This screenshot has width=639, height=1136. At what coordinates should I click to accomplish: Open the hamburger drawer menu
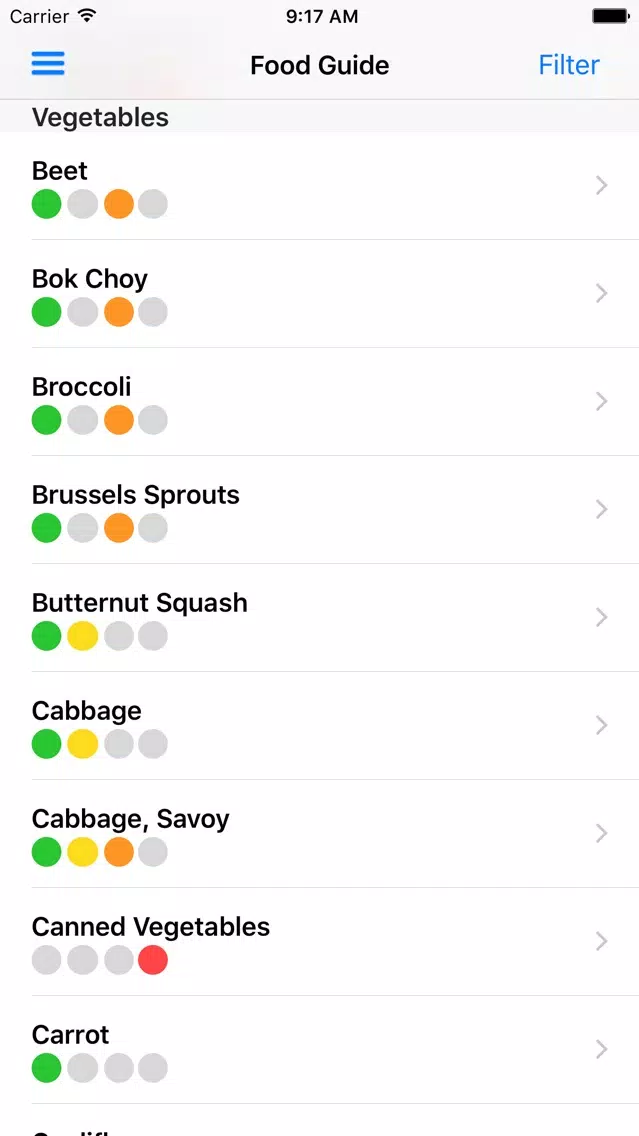pyautogui.click(x=48, y=64)
